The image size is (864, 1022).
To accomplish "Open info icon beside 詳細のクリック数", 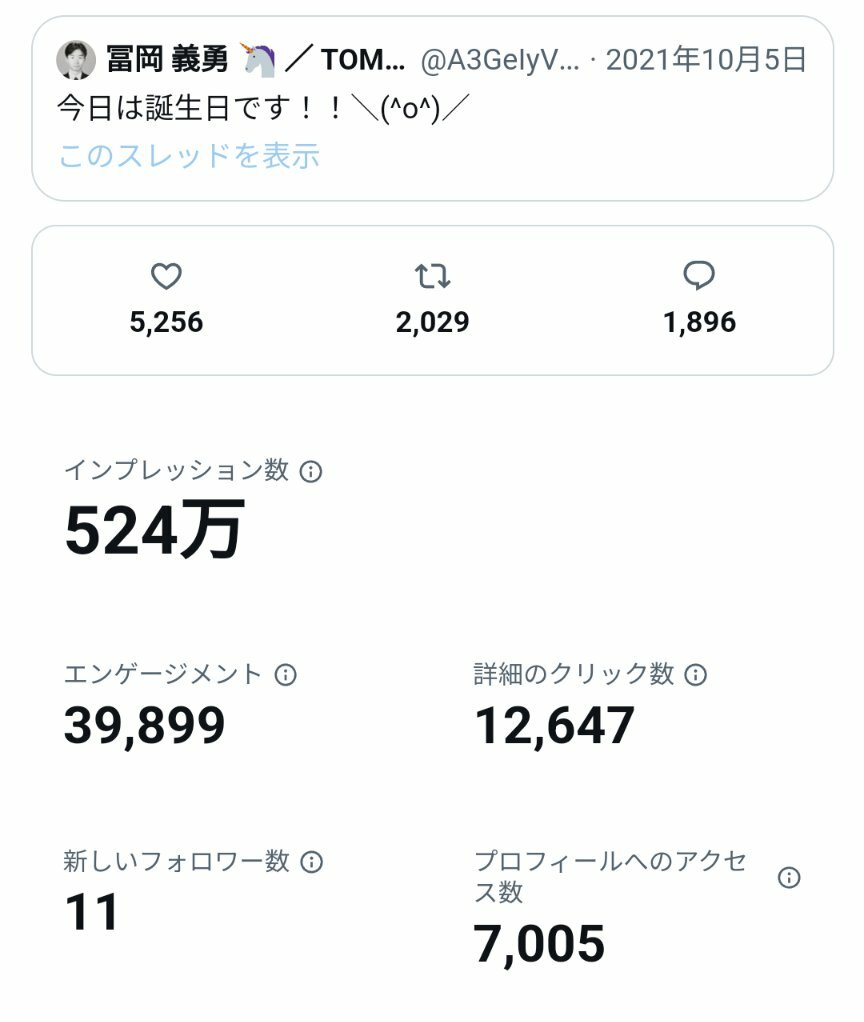I will [x=695, y=675].
